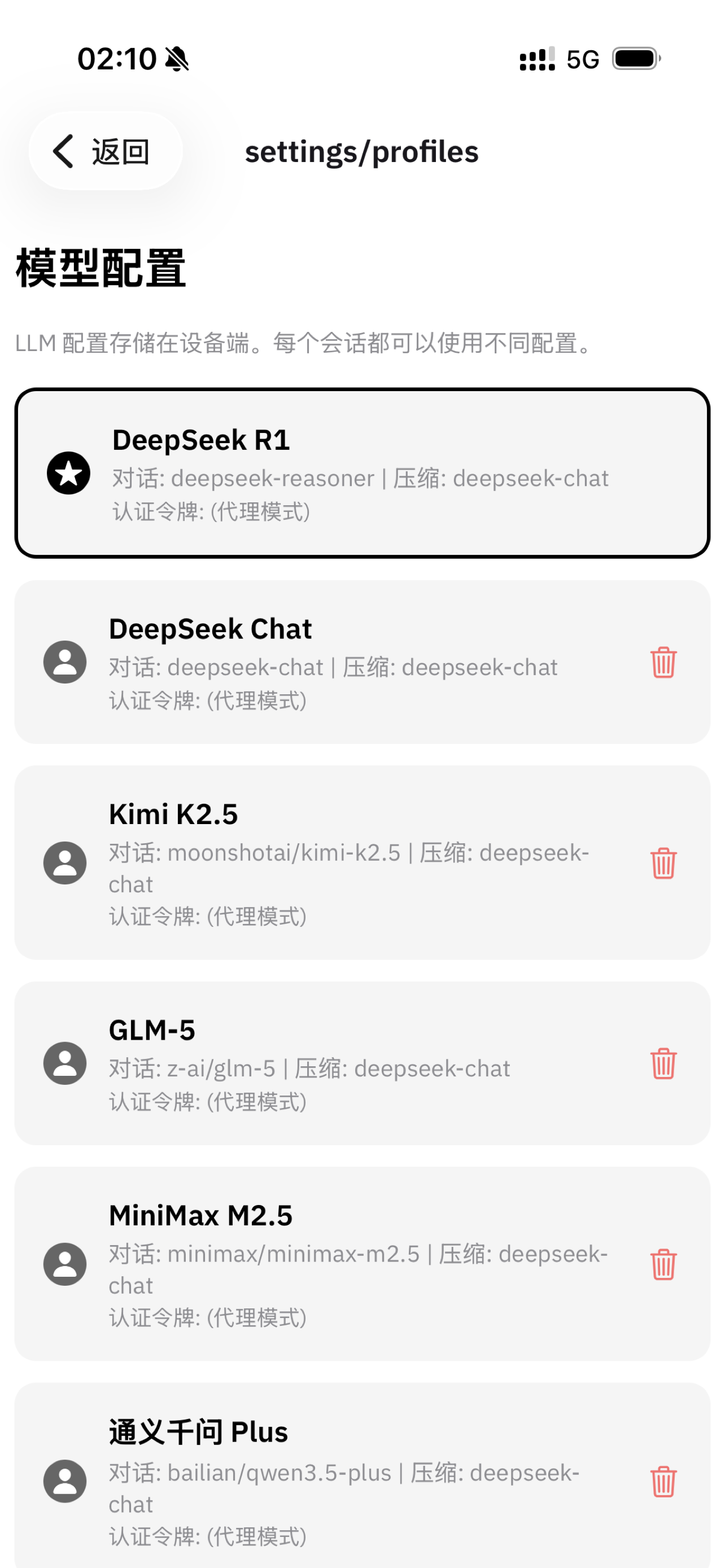Viewport: 725px width, 1568px height.
Task: Click the battery indicator in the status bar
Action: [635, 59]
